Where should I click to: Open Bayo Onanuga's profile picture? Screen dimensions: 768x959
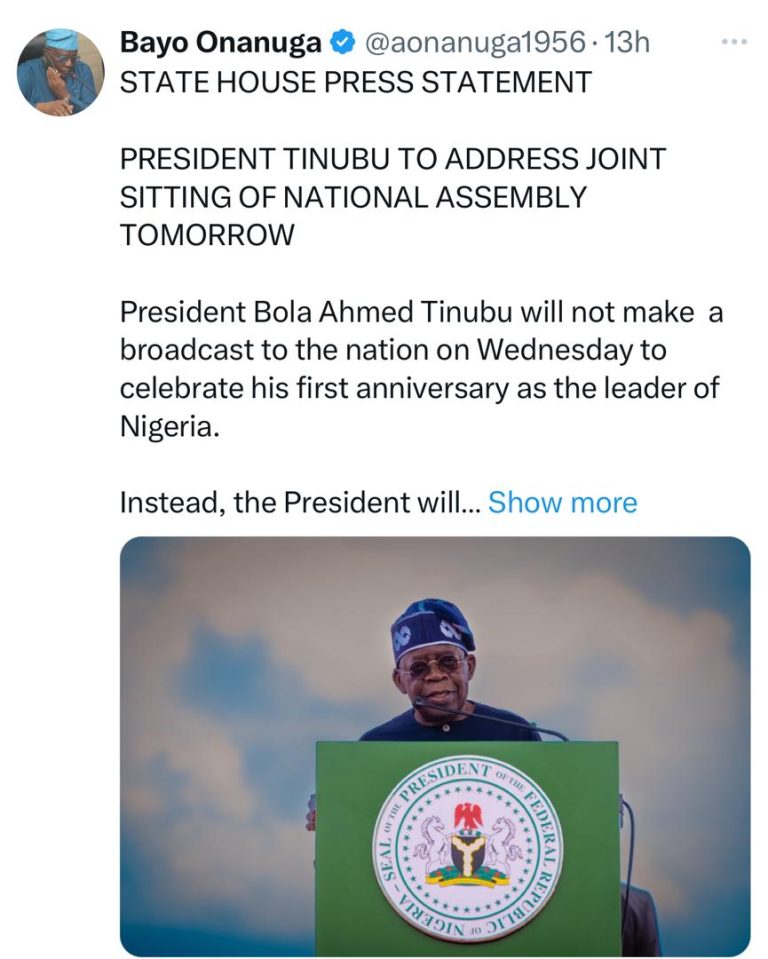(x=60, y=72)
